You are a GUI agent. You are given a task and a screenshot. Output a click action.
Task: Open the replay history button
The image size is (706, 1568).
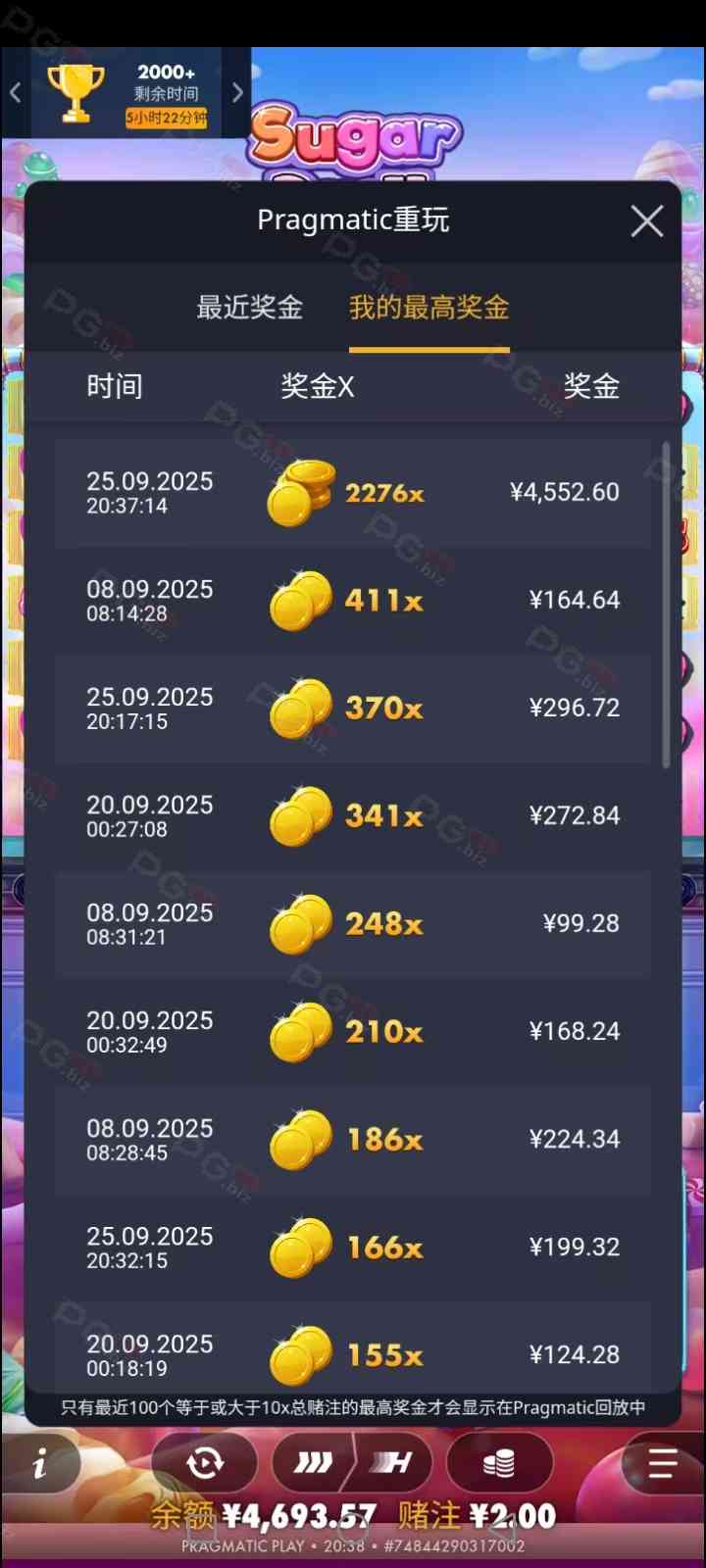[x=205, y=1463]
